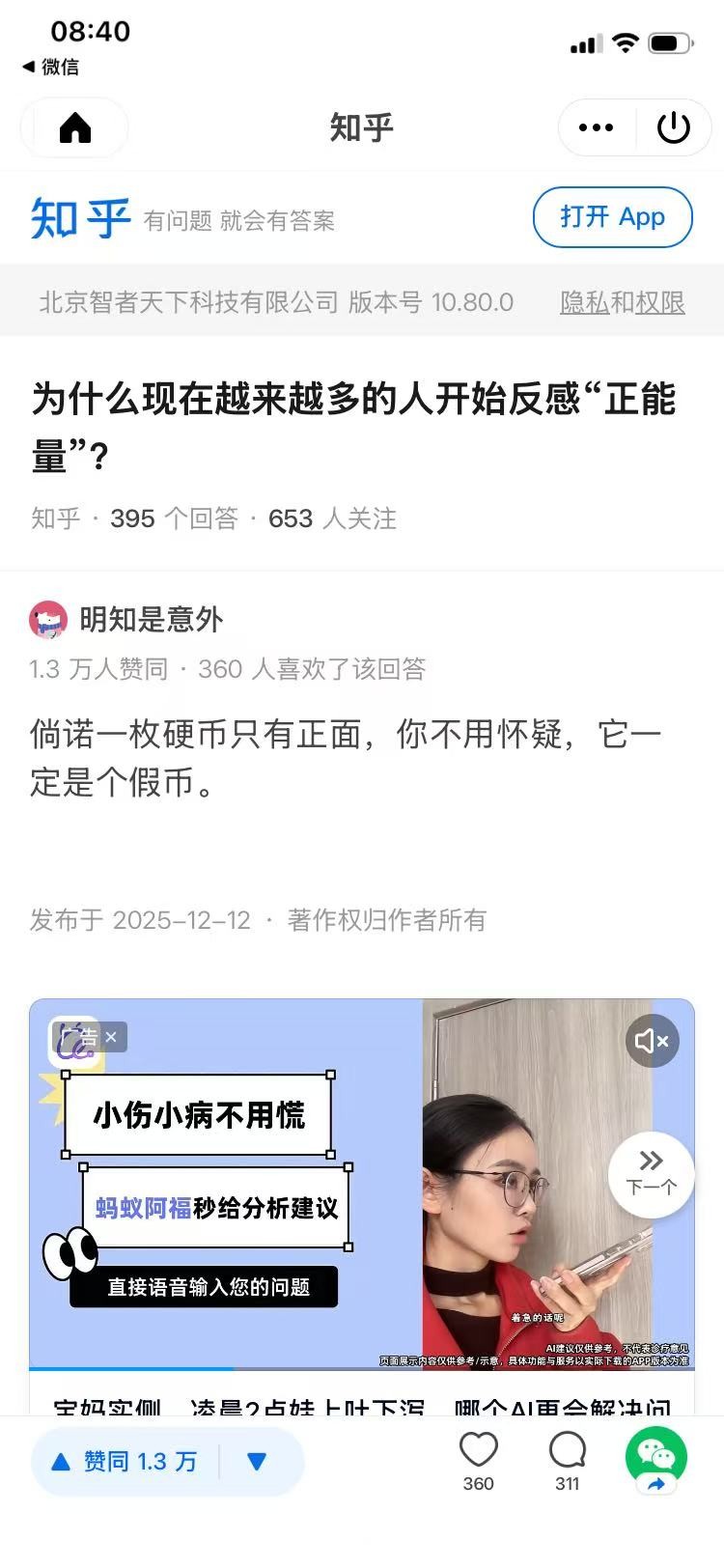Open the 隐私和权限 link
This screenshot has height=1568, width=724.
click(x=622, y=302)
